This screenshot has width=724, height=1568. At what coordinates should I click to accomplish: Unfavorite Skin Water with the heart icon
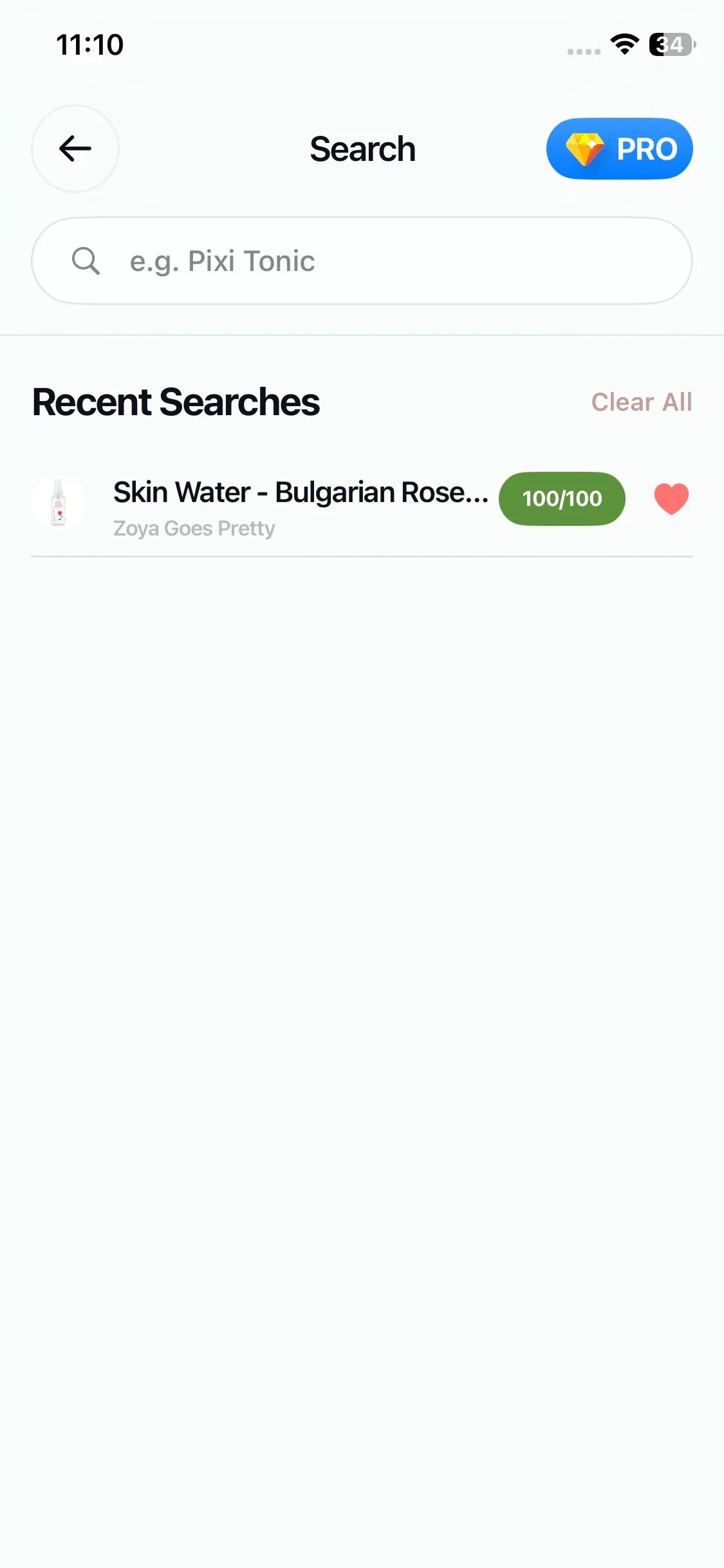coord(671,499)
